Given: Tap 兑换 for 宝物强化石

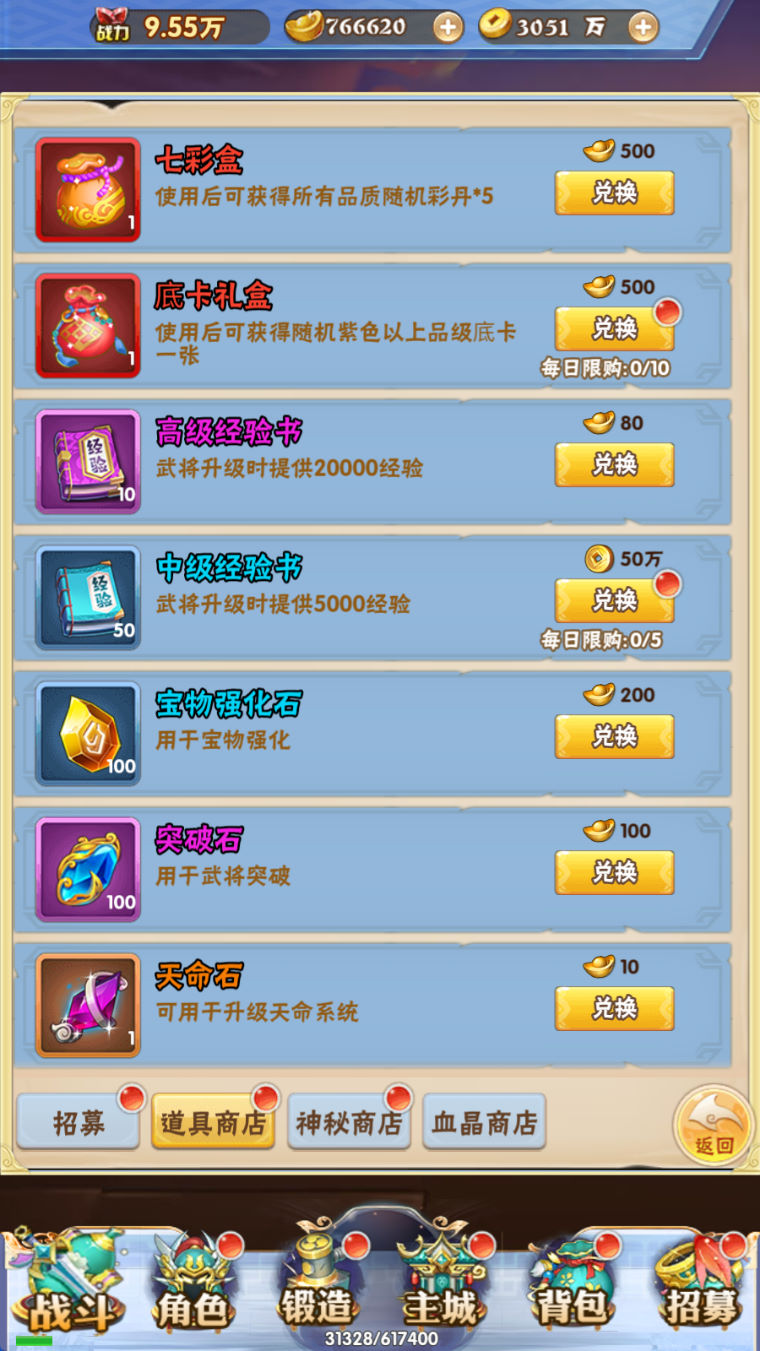Looking at the screenshot, I should (614, 737).
